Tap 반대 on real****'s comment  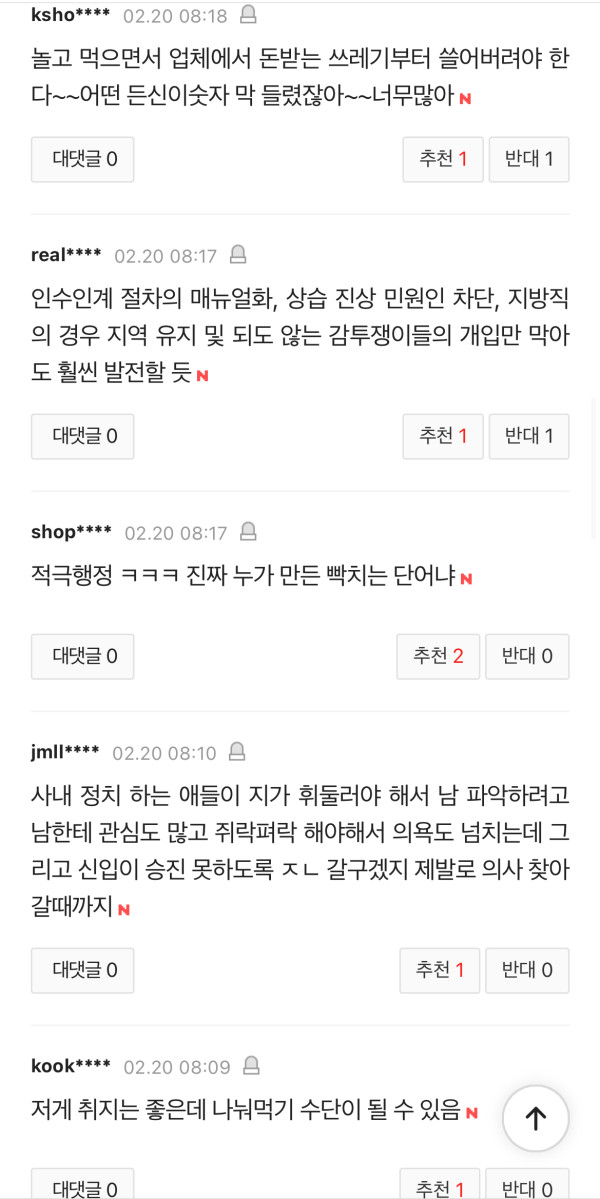[529, 436]
